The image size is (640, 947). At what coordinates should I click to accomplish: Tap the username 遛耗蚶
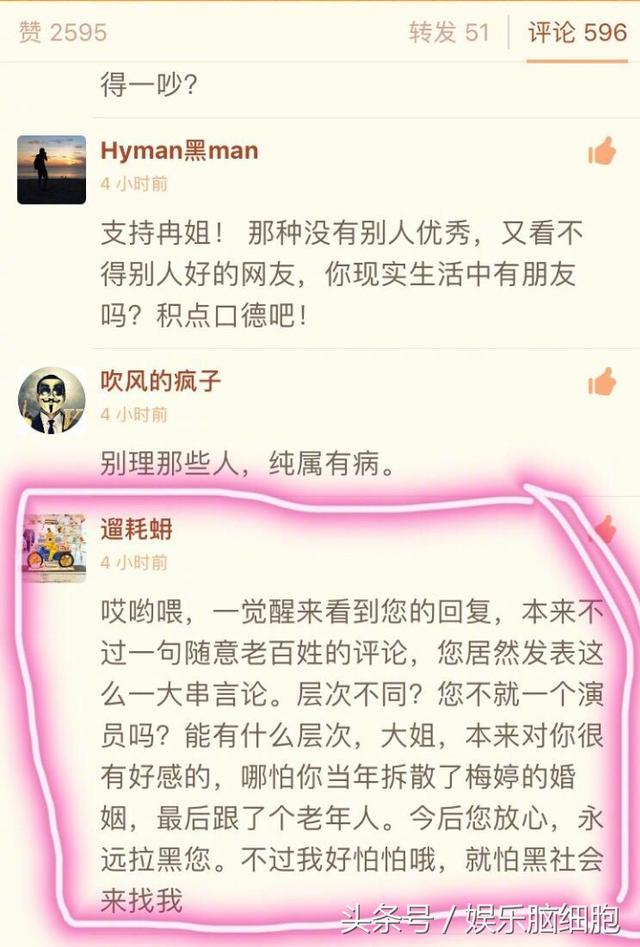(x=138, y=529)
